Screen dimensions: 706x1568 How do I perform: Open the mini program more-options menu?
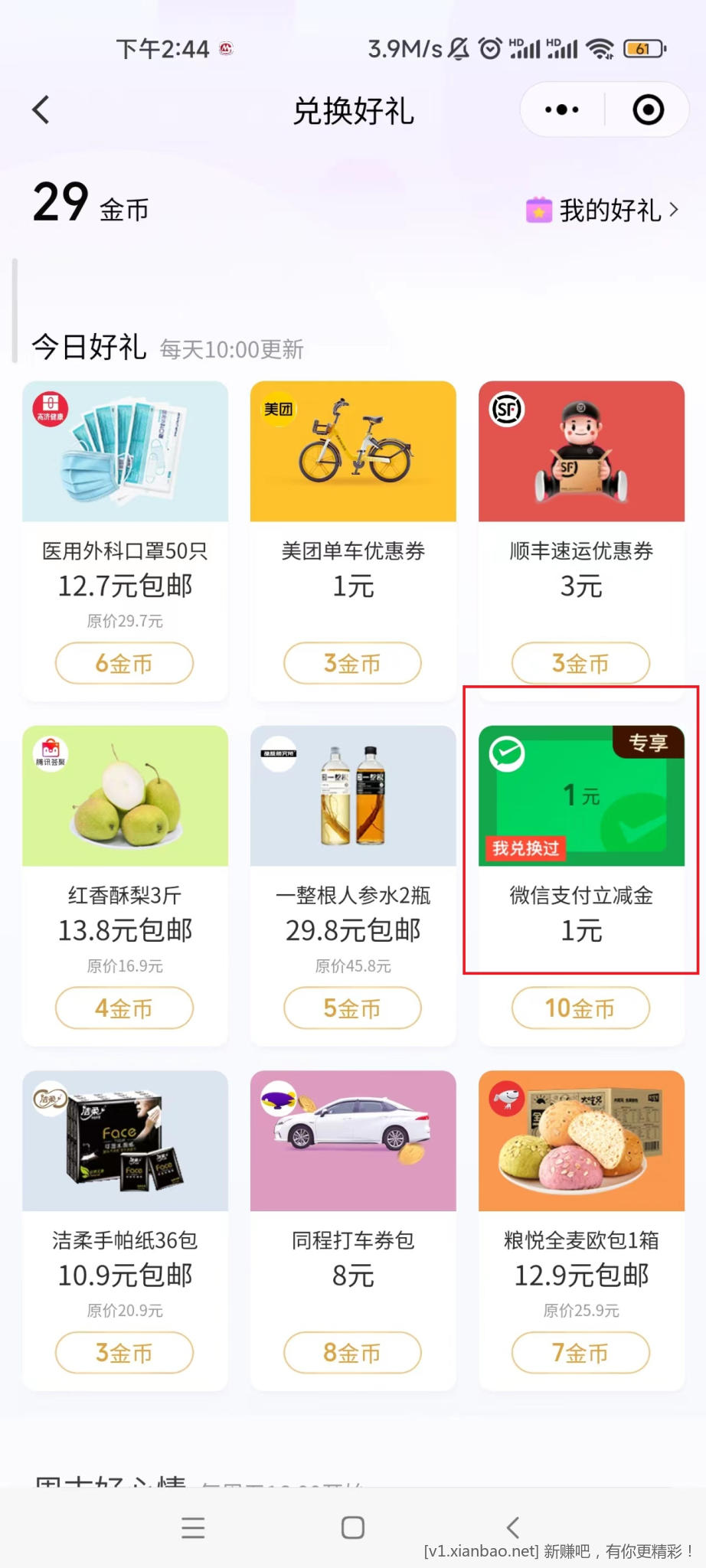pyautogui.click(x=562, y=110)
